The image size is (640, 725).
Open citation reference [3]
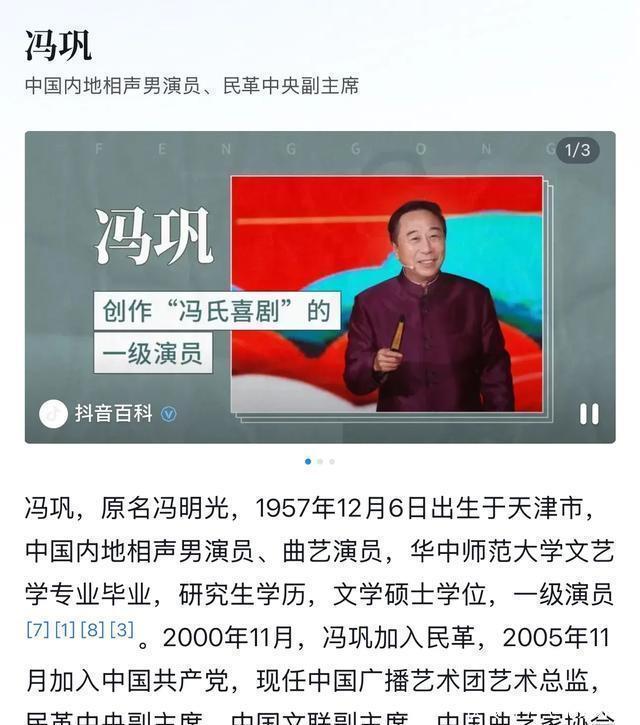tap(121, 630)
